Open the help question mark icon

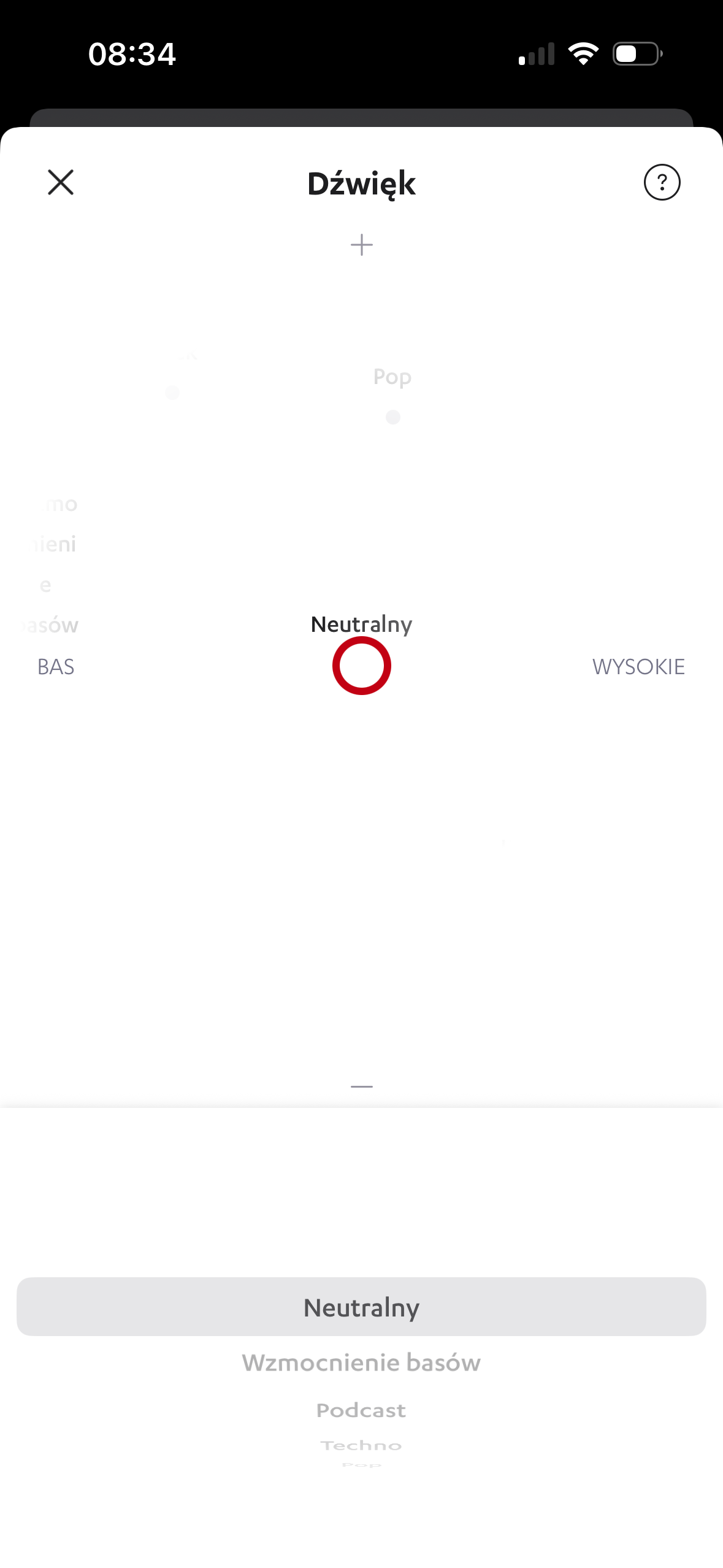click(662, 182)
